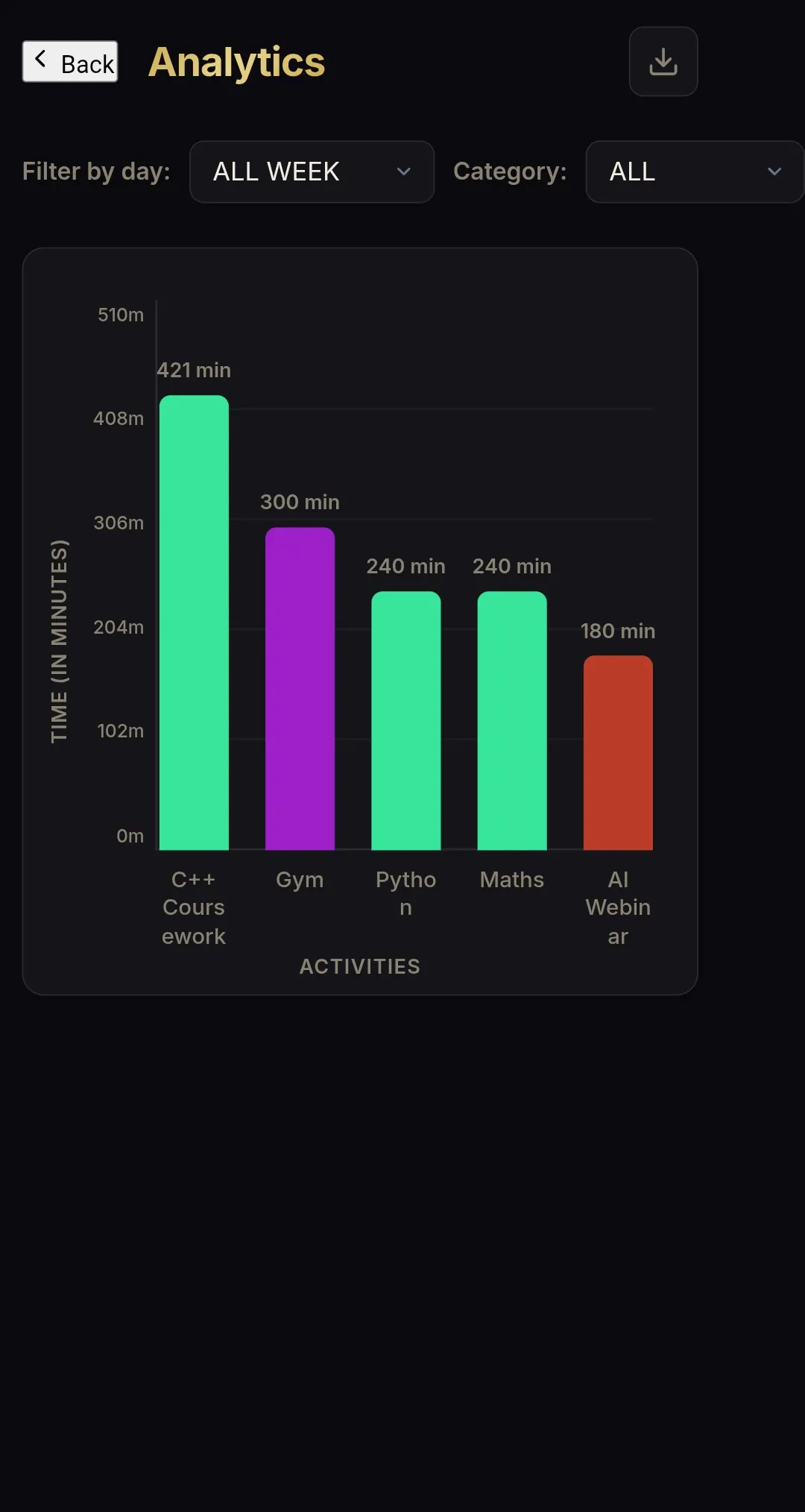Download the analytics report
Viewport: 805px width, 1512px height.
[x=663, y=62]
